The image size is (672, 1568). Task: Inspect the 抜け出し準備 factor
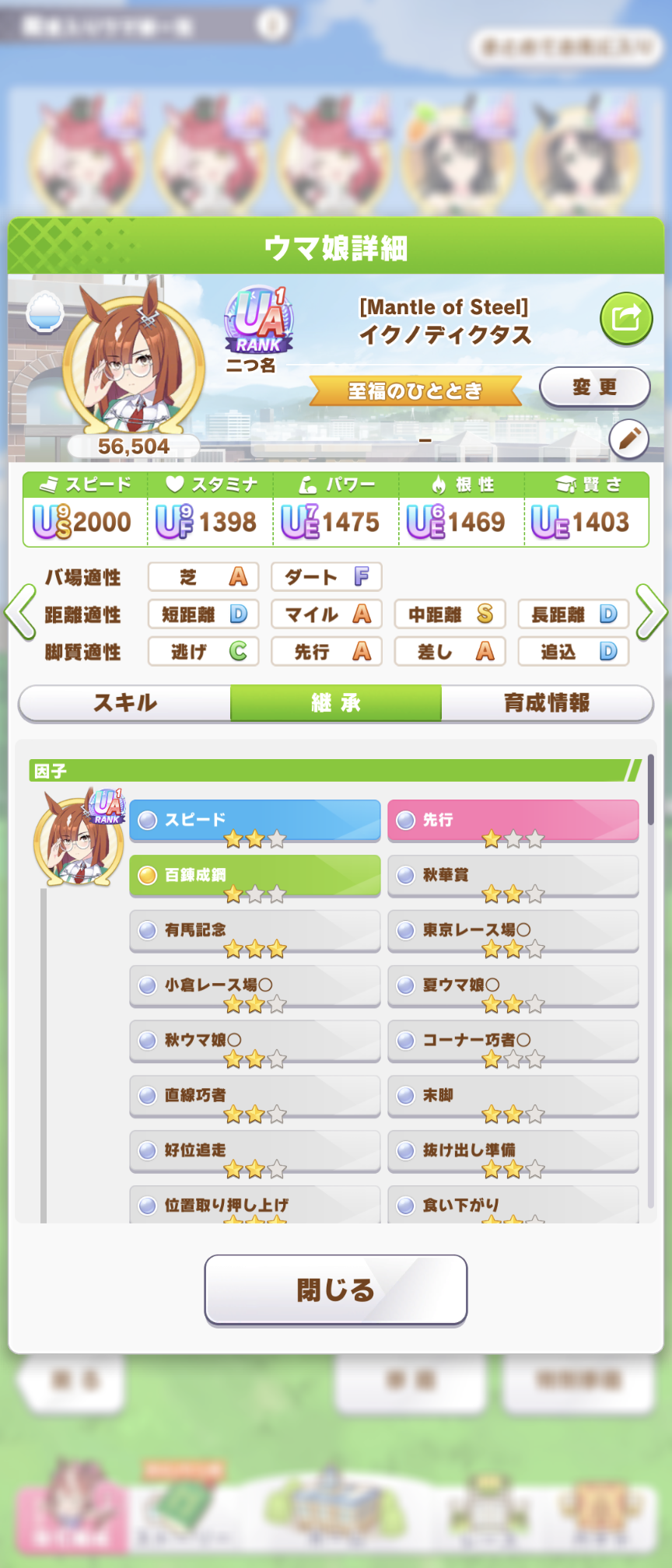pyautogui.click(x=513, y=1151)
